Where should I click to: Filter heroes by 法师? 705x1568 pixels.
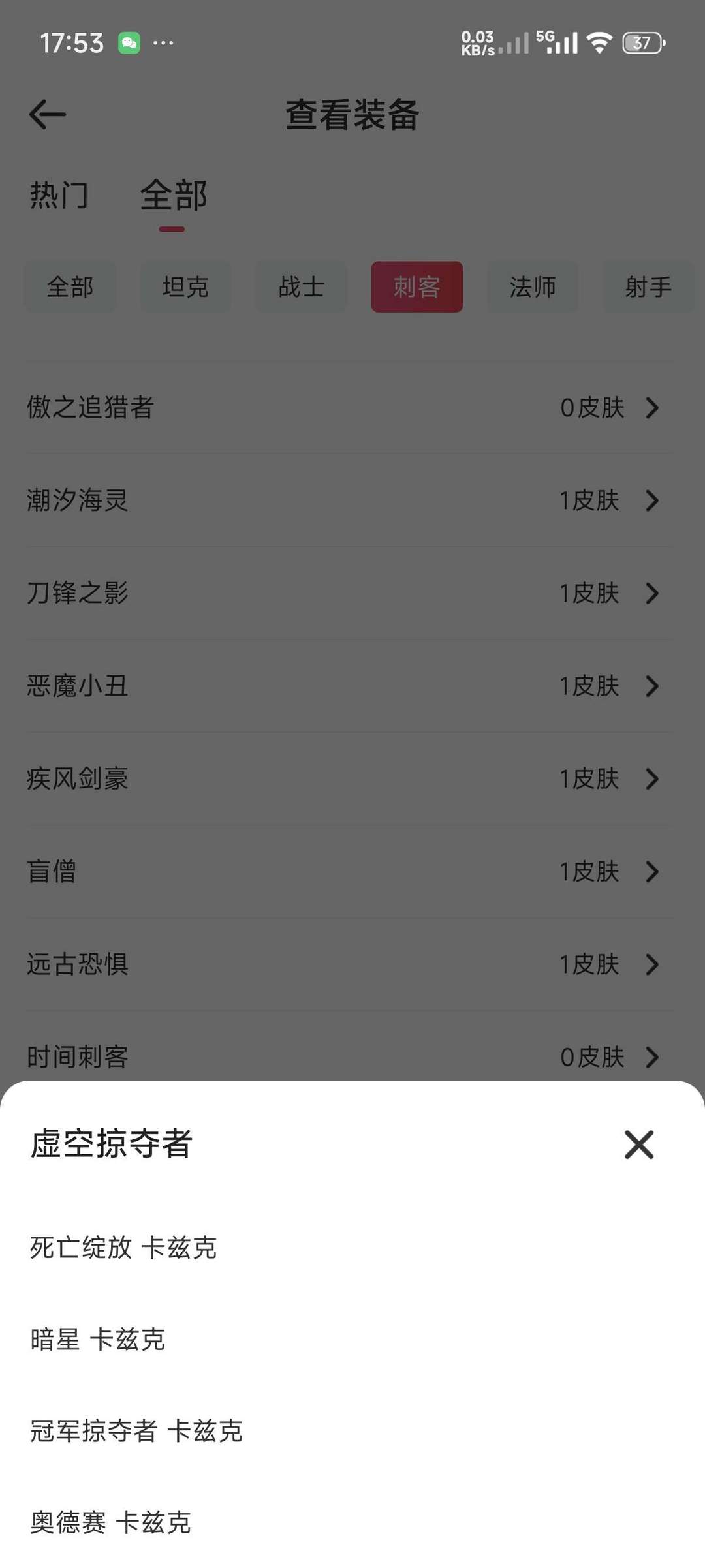click(x=533, y=287)
